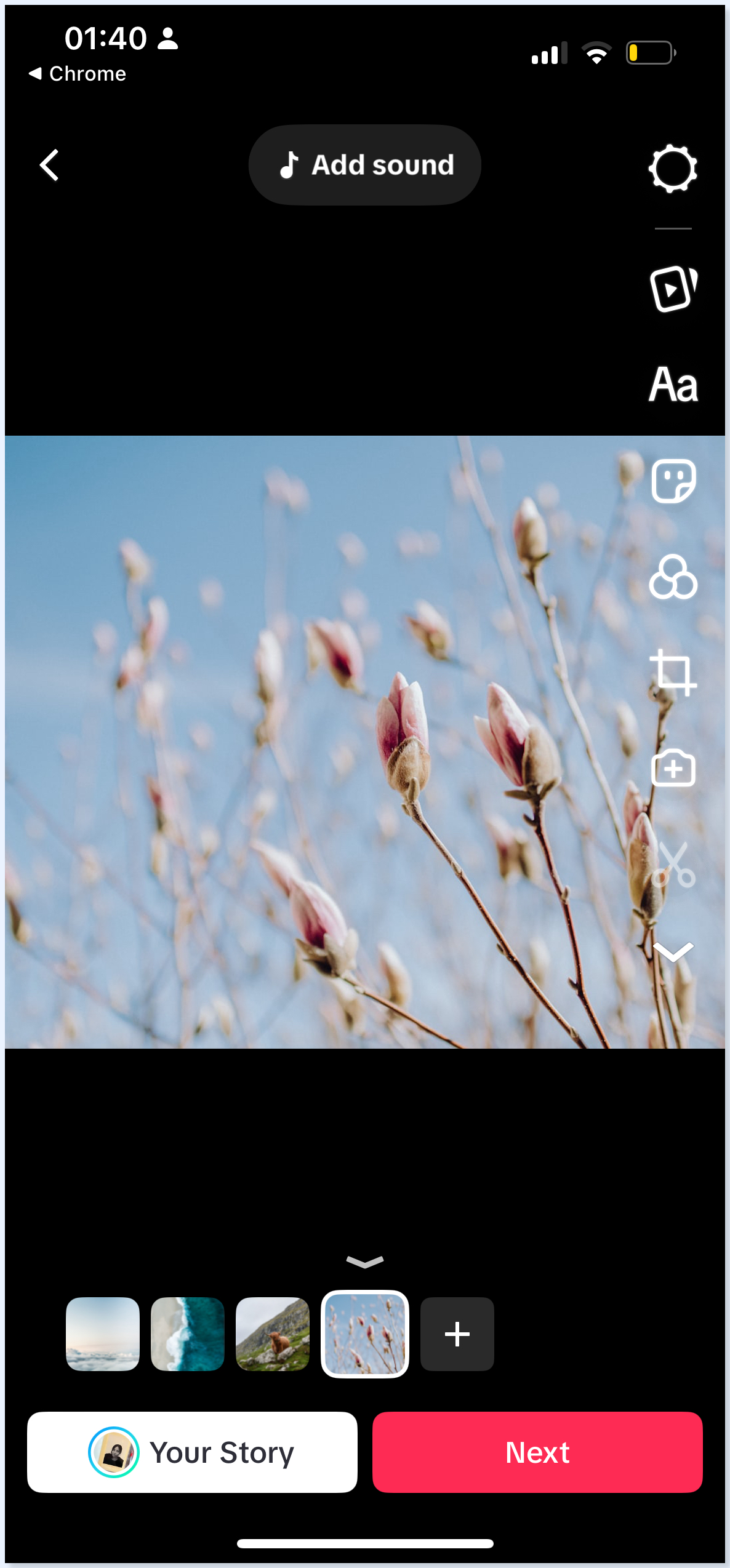Tap the add photo icon
The height and width of the screenshot is (1568, 730).
pos(673,768)
